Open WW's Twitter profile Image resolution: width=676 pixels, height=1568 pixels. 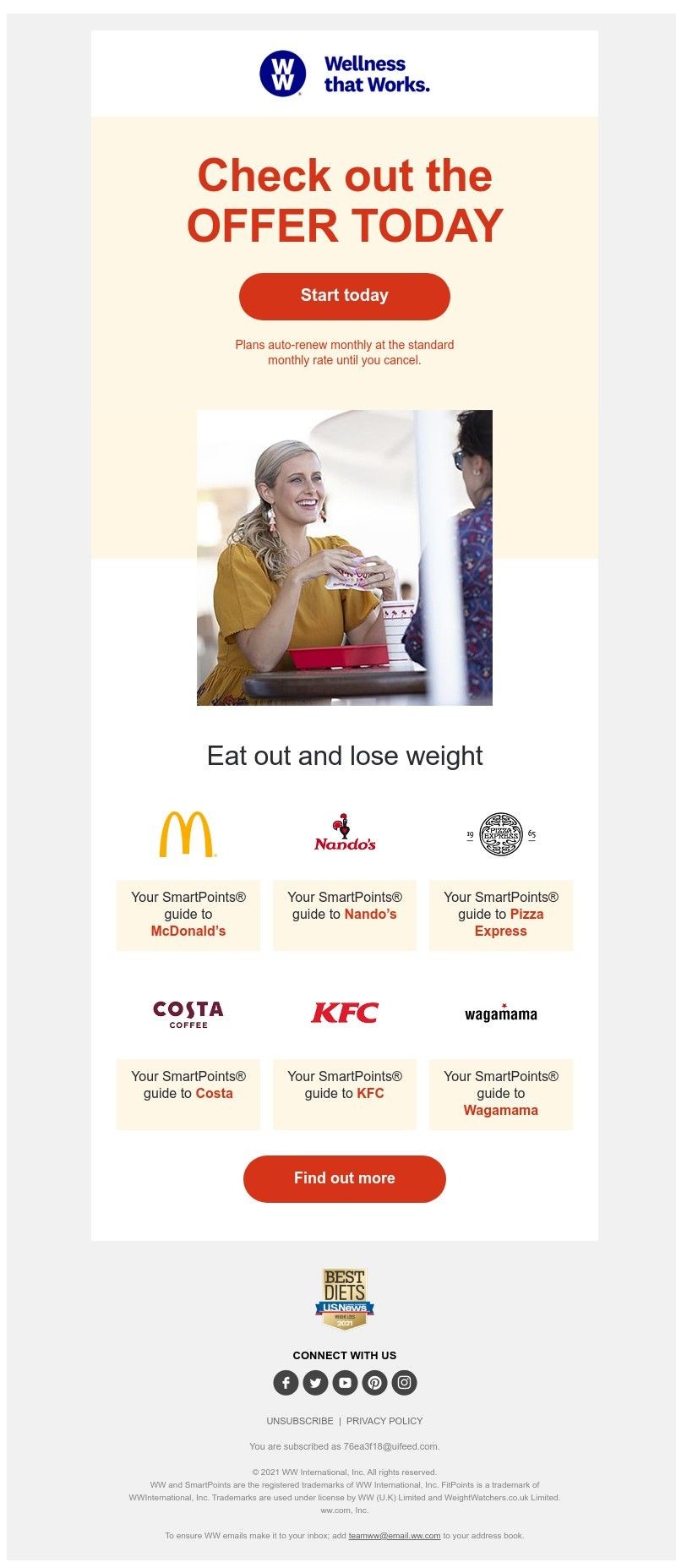(315, 1383)
